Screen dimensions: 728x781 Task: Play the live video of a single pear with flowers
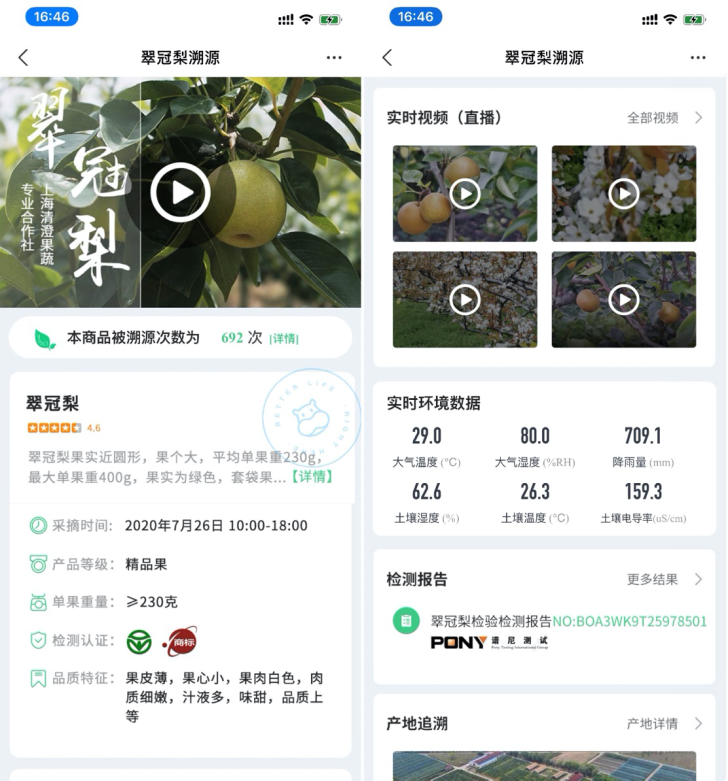624,299
